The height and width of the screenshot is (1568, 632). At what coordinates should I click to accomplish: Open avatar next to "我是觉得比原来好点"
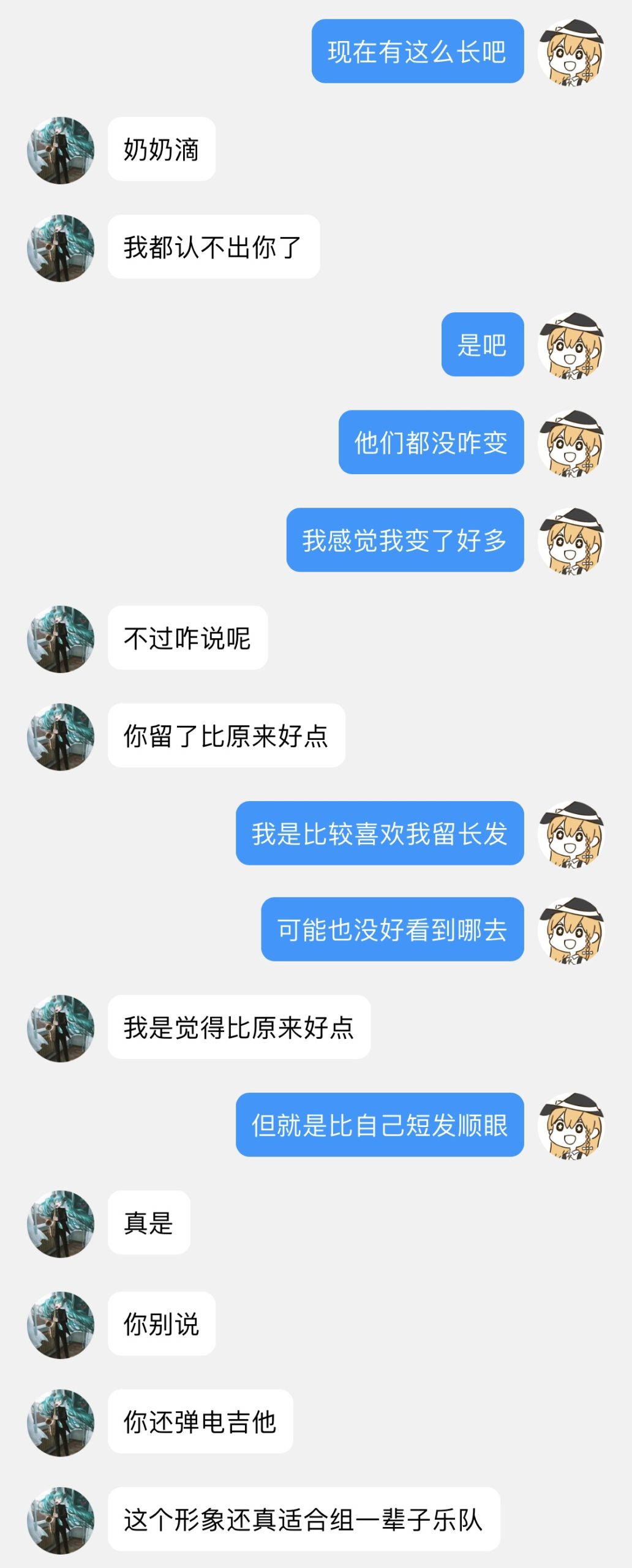(61, 1028)
